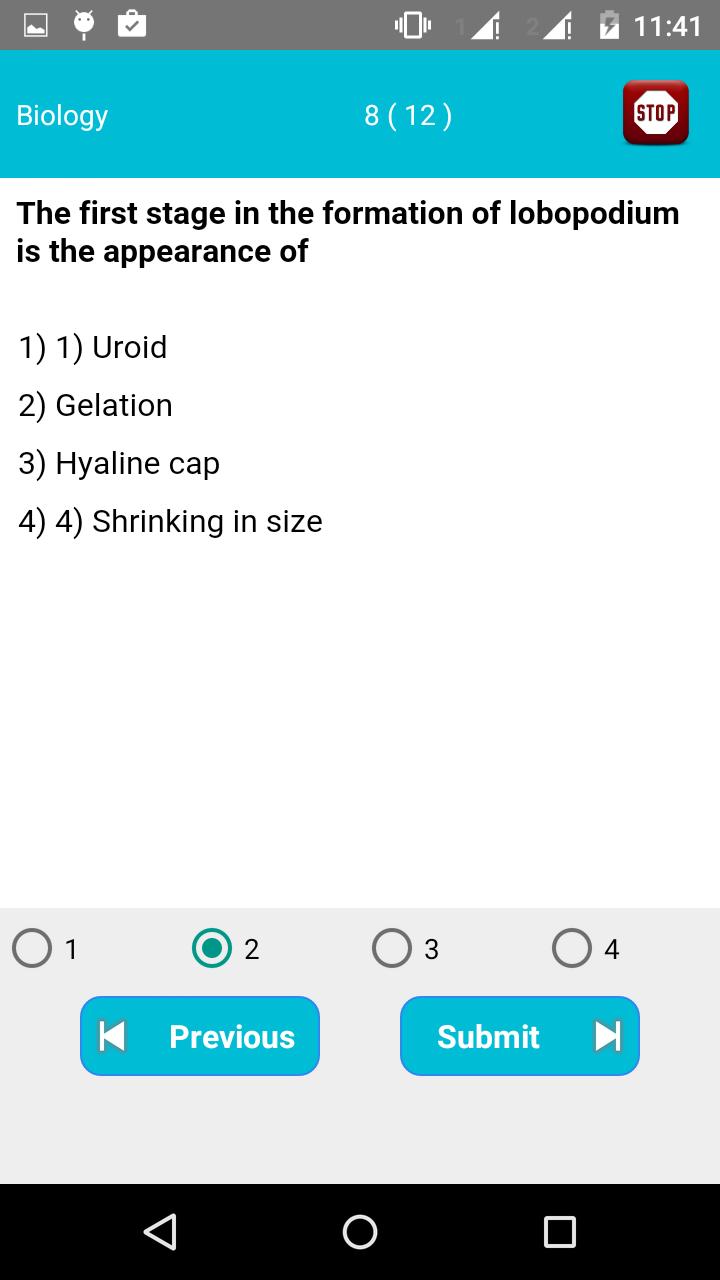
Task: Go to the system home screen
Action: [360, 1231]
